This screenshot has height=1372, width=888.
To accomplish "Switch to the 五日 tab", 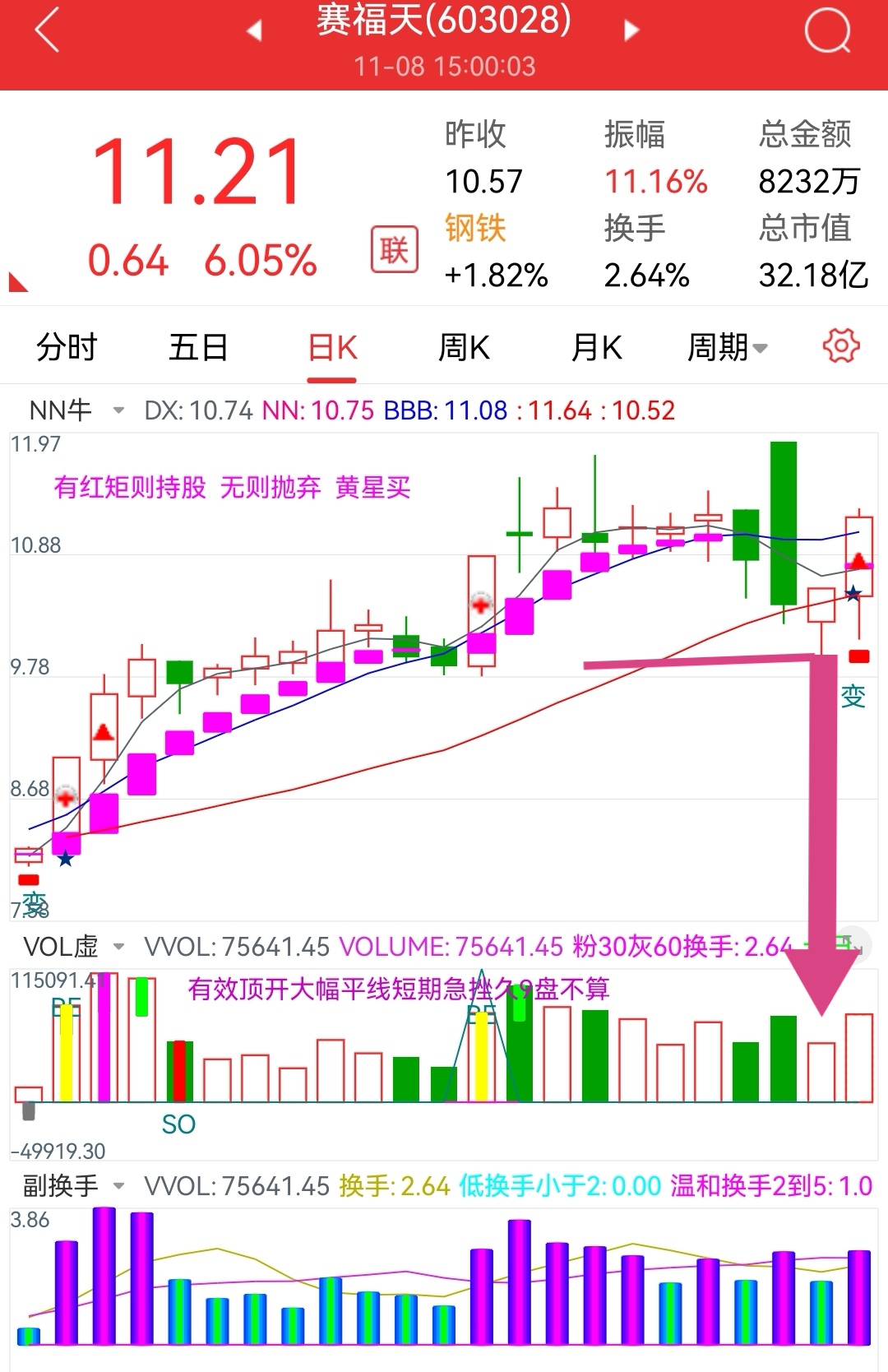I will (198, 347).
